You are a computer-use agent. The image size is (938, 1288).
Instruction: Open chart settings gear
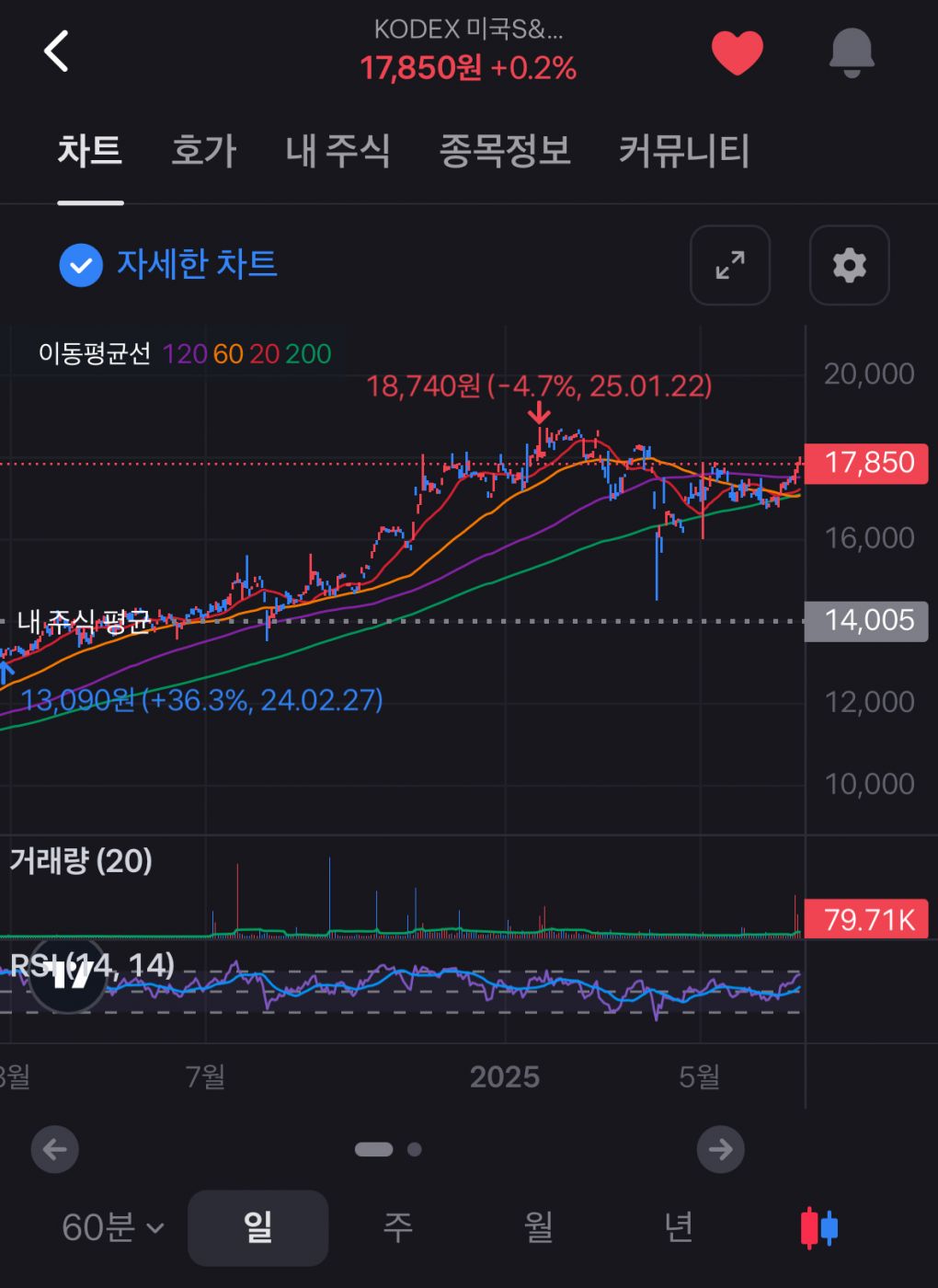[x=849, y=265]
